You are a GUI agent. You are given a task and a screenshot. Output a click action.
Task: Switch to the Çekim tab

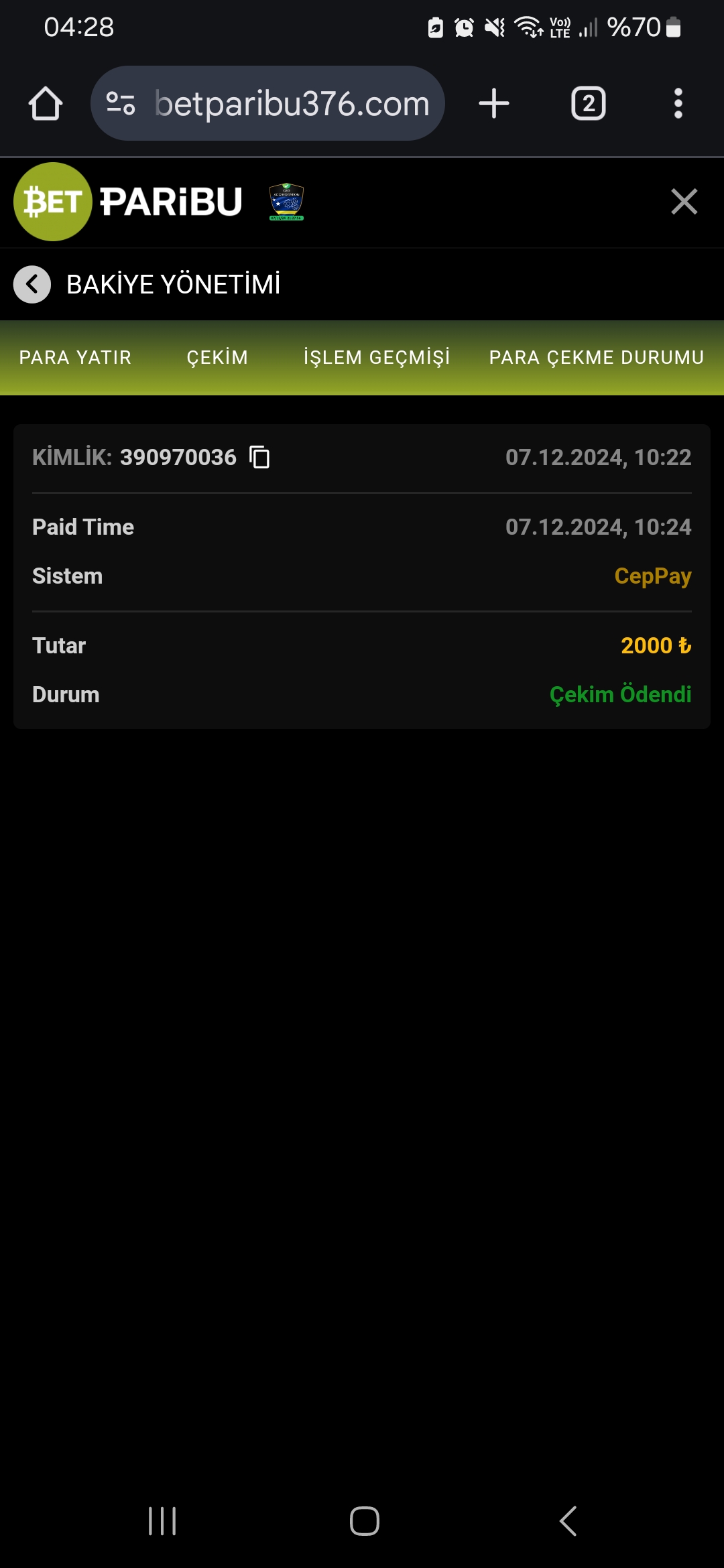click(217, 358)
